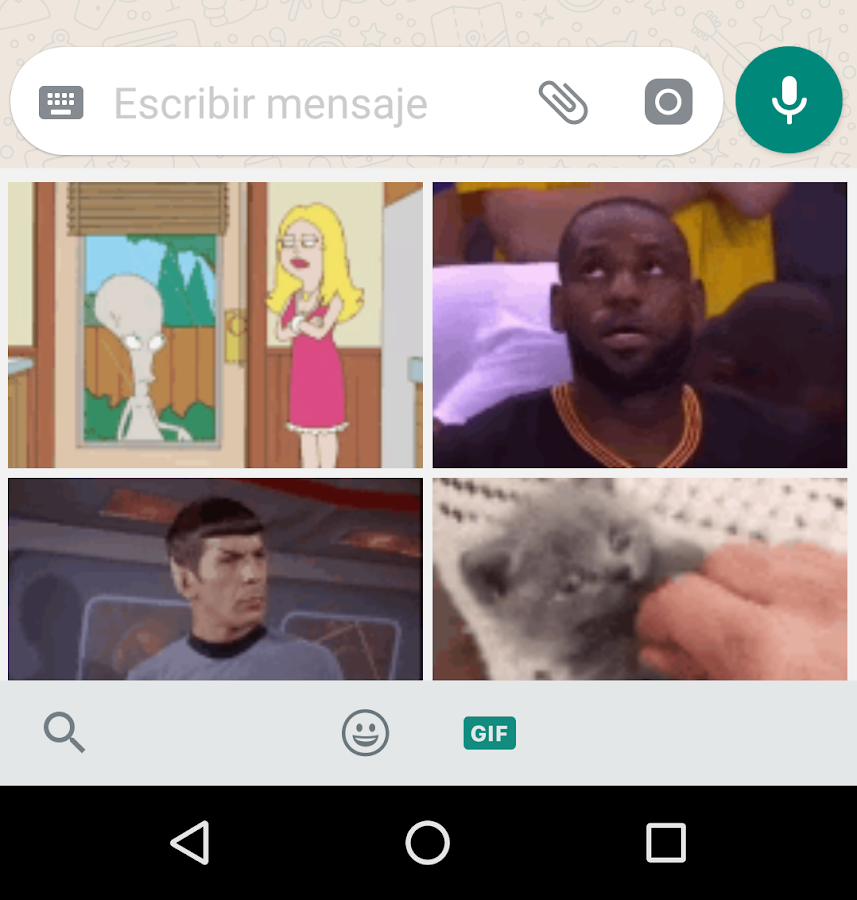
Task: Send the gray kitten GIF
Action: 640,580
